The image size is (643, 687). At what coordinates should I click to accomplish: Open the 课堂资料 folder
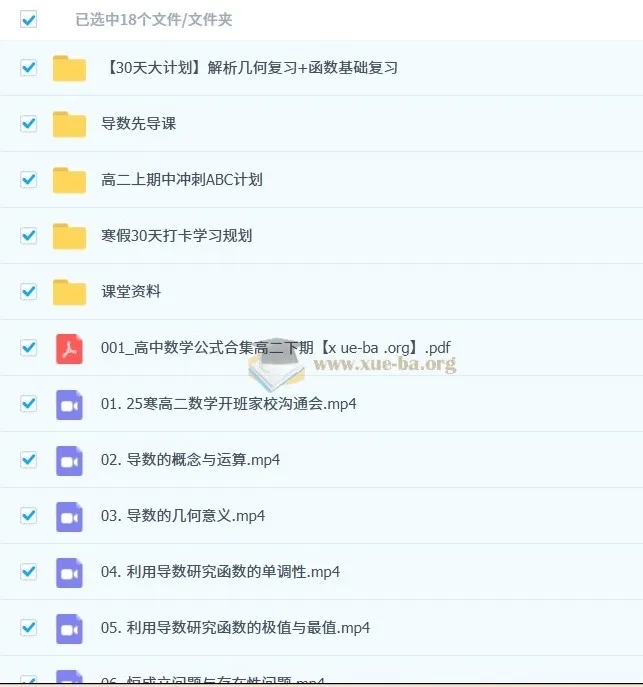[131, 292]
